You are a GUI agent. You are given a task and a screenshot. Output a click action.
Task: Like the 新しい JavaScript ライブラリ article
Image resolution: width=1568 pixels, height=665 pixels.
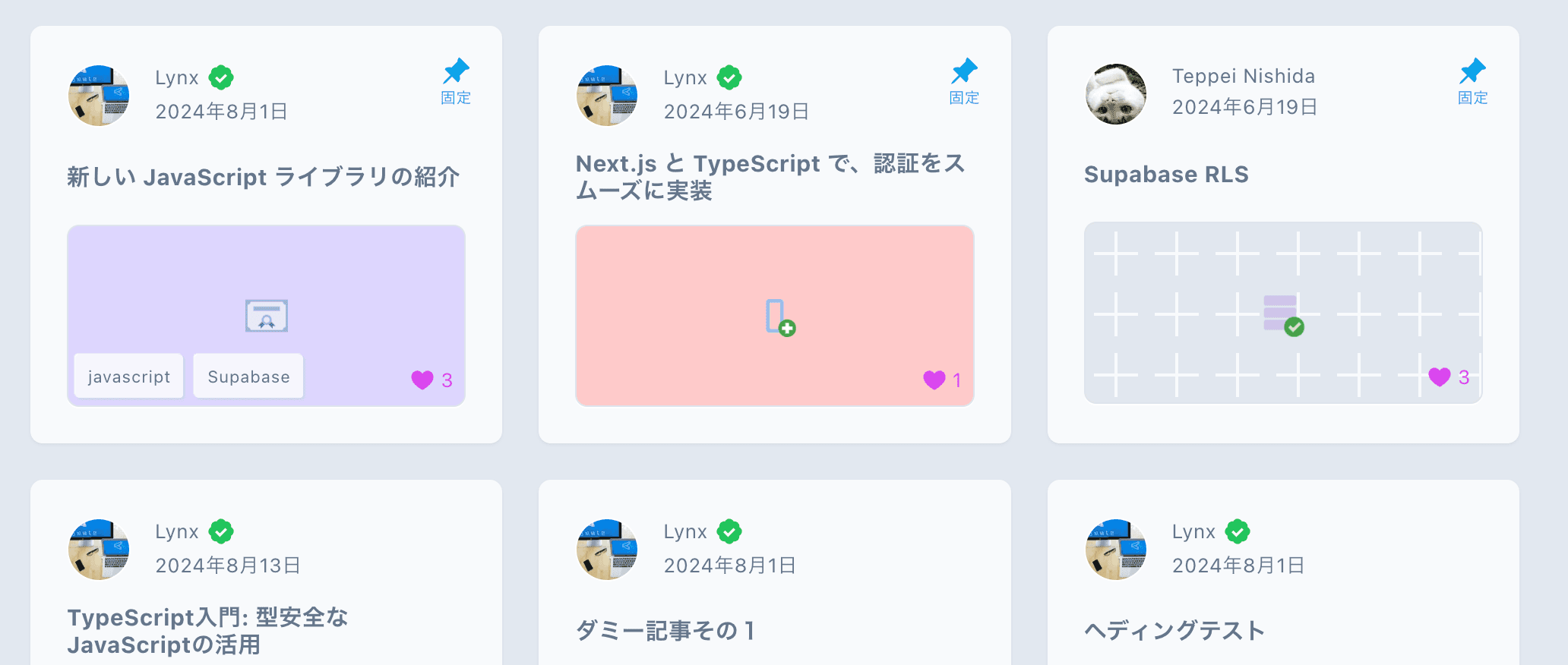[422, 380]
